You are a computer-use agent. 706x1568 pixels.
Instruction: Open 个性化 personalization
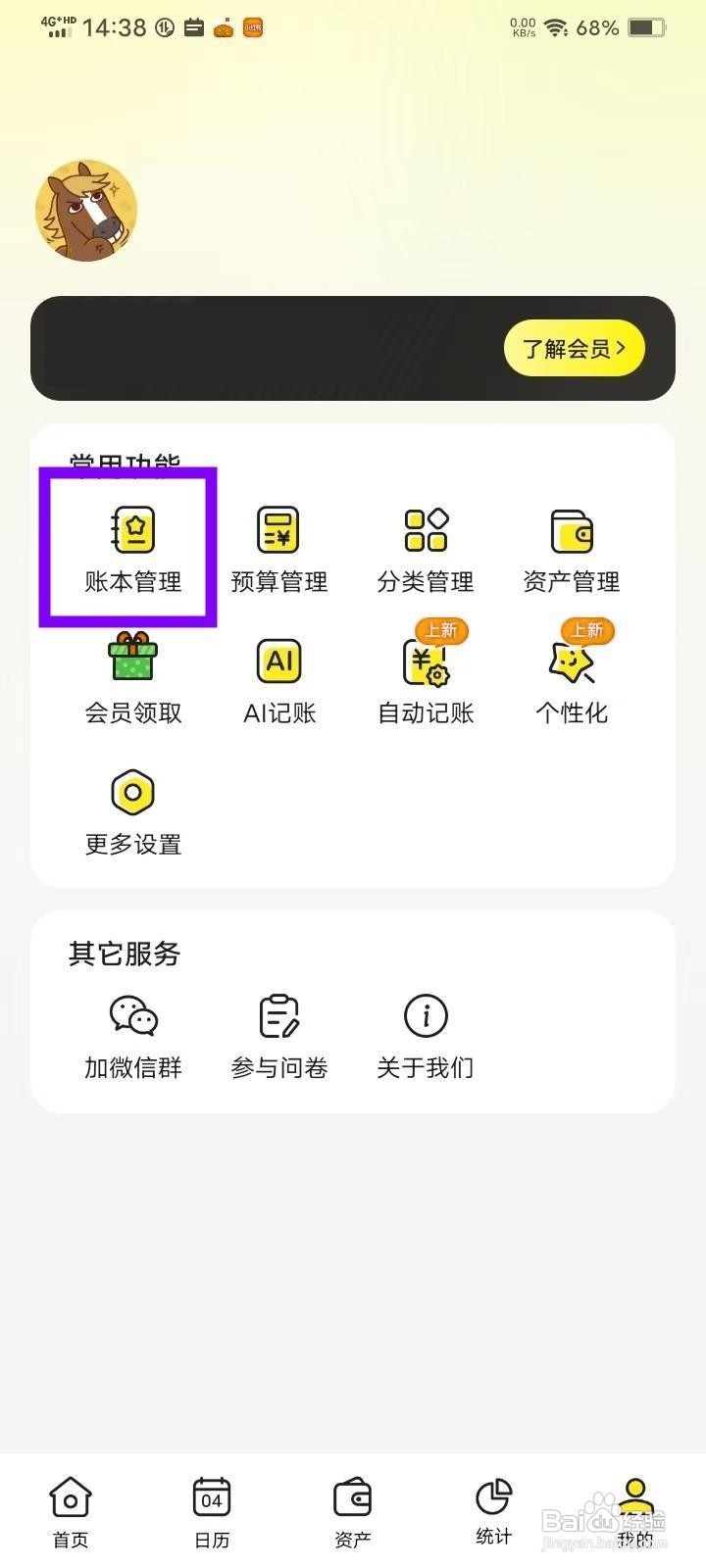572,679
